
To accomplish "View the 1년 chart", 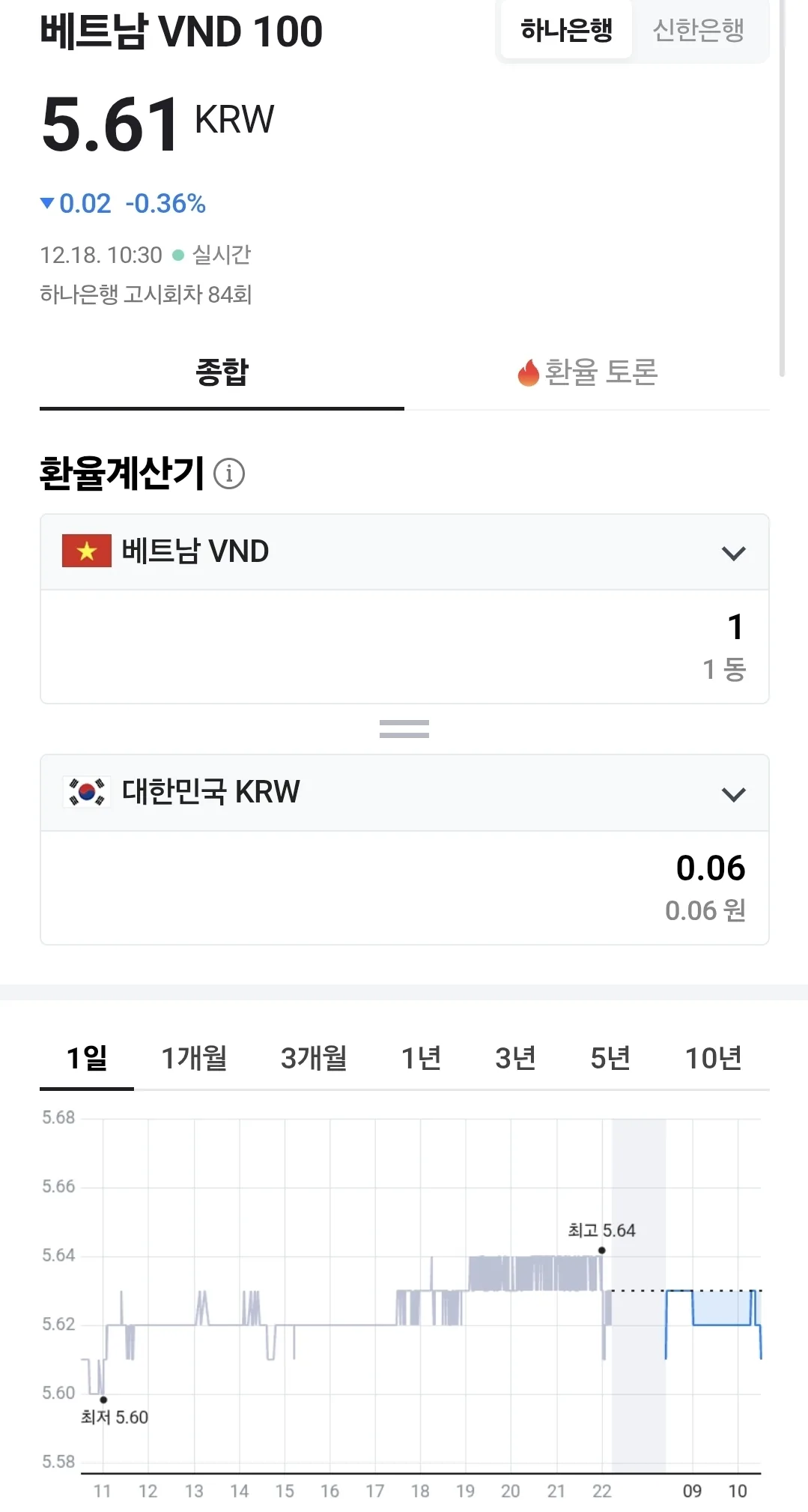I will coord(421,1059).
